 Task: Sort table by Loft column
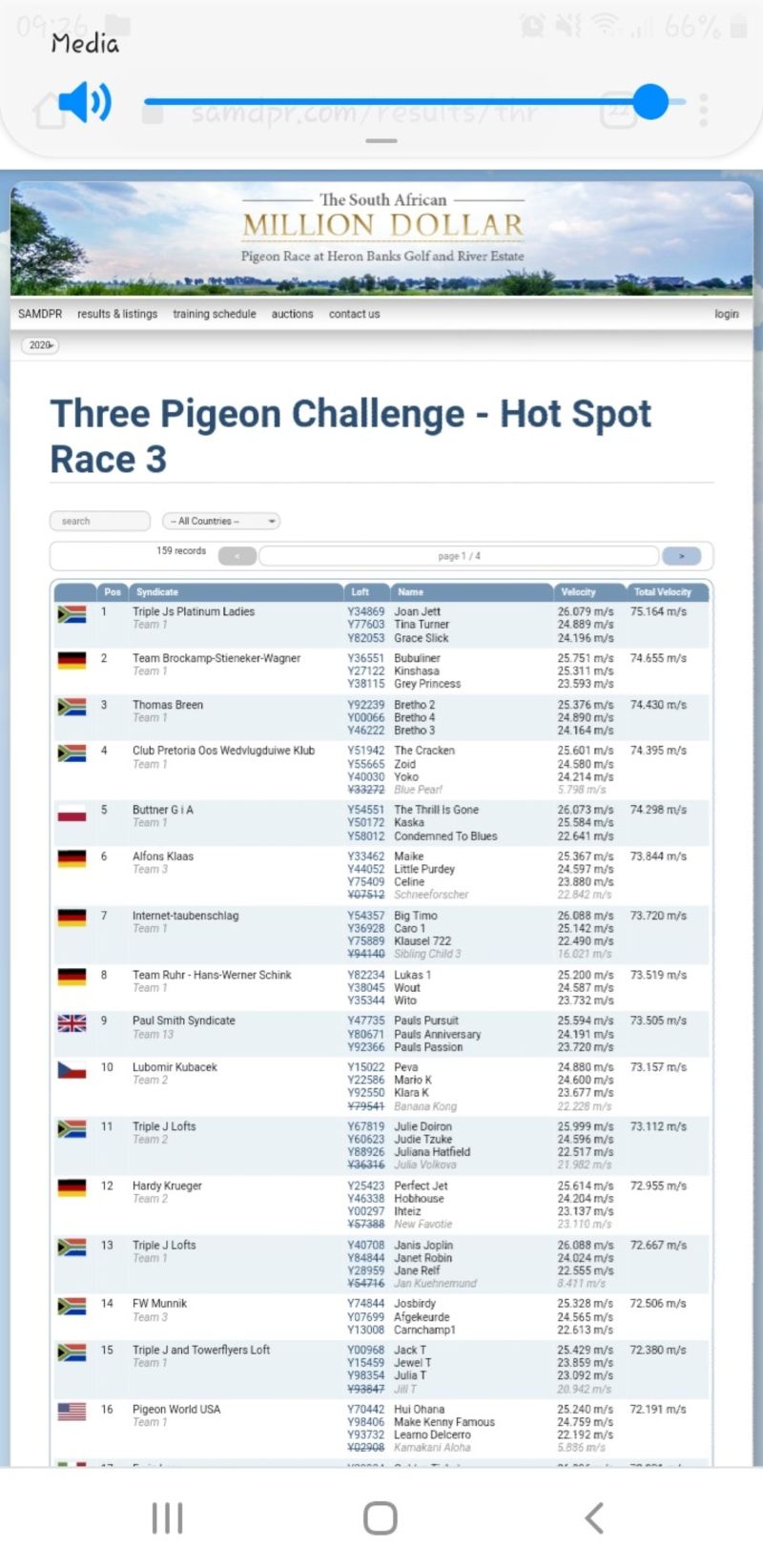[366, 591]
